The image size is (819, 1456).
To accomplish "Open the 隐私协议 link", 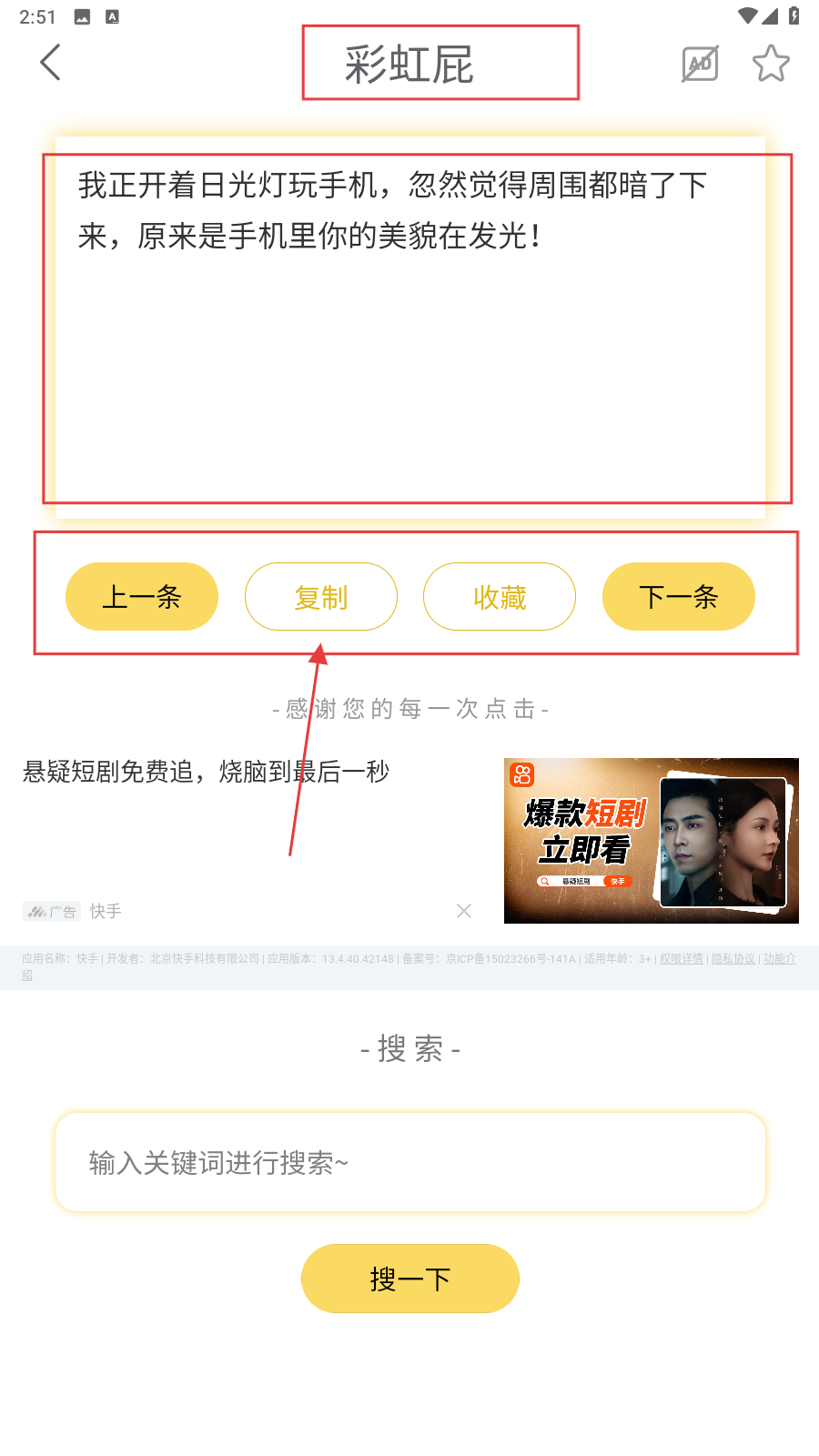I will tap(733, 959).
